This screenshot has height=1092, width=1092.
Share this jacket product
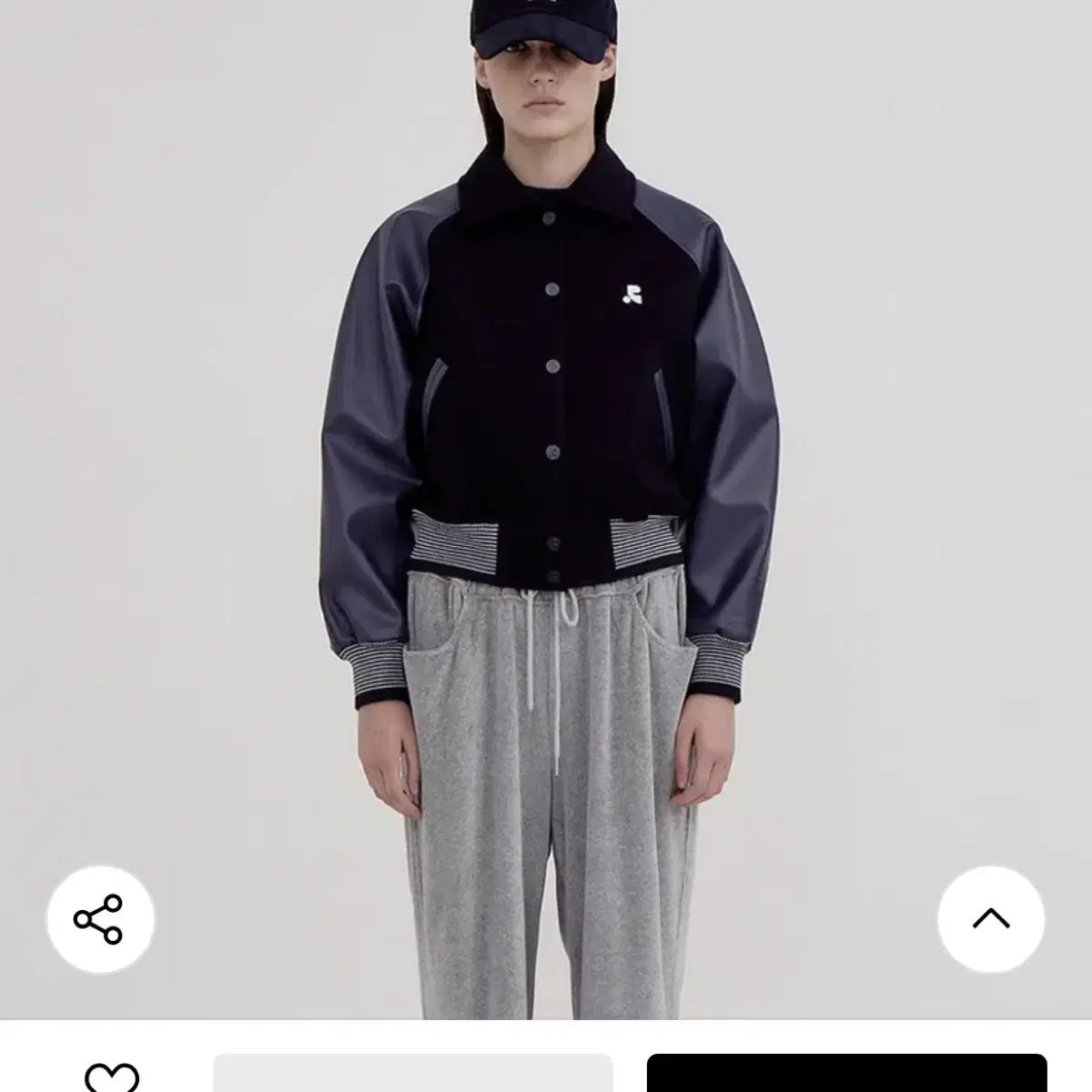100,919
